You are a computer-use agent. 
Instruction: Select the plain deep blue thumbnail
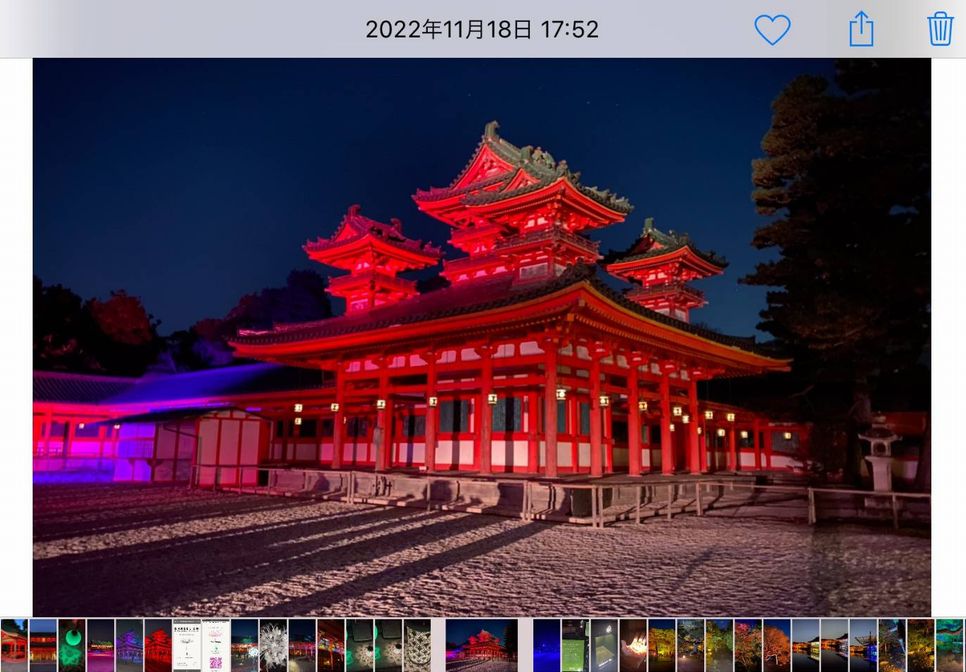(x=546, y=645)
